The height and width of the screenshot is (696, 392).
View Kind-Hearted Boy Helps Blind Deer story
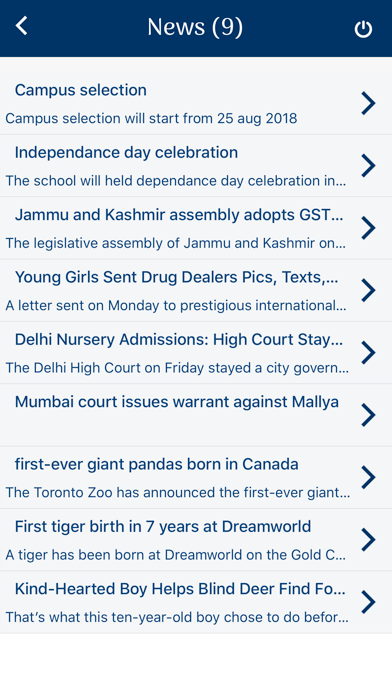[x=196, y=602]
